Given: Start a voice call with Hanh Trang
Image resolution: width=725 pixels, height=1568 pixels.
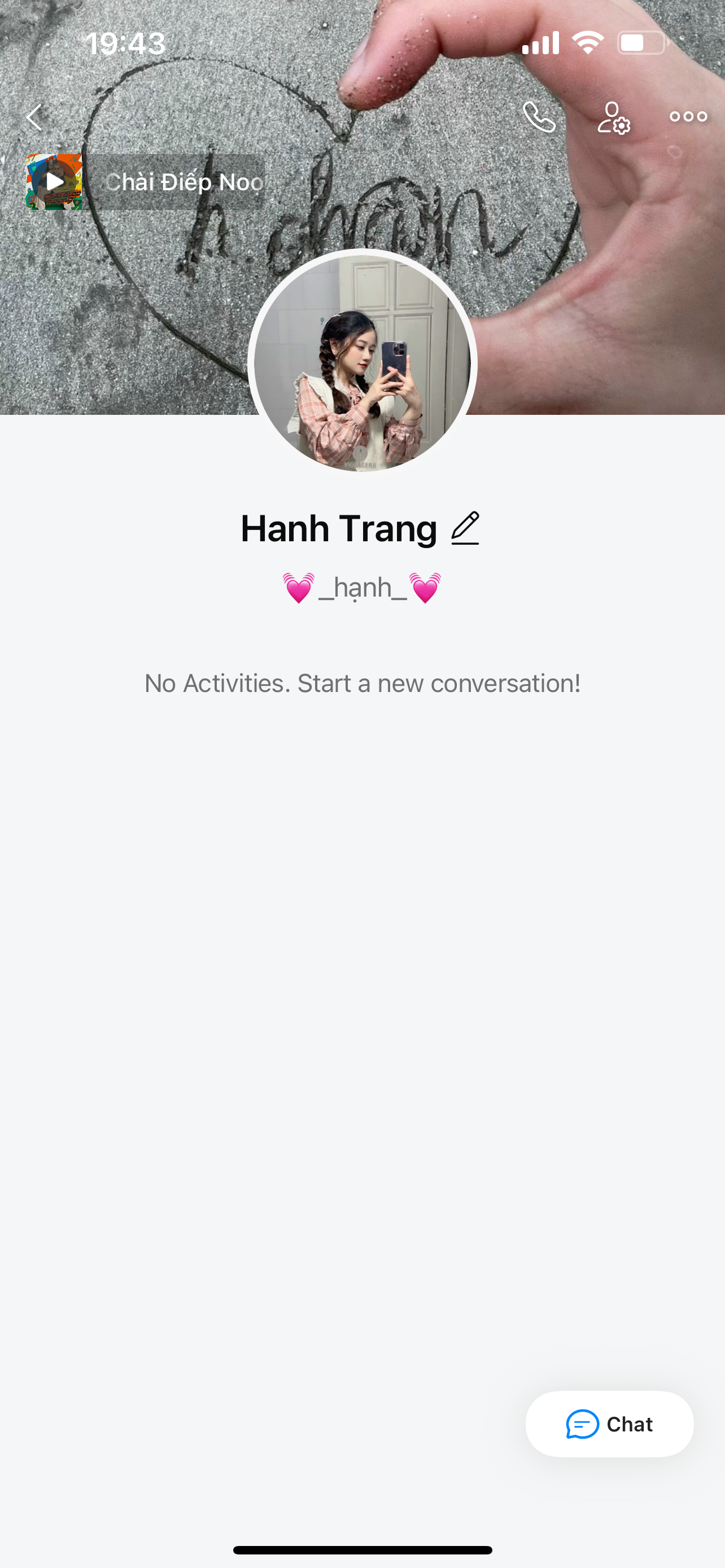Looking at the screenshot, I should [539, 117].
